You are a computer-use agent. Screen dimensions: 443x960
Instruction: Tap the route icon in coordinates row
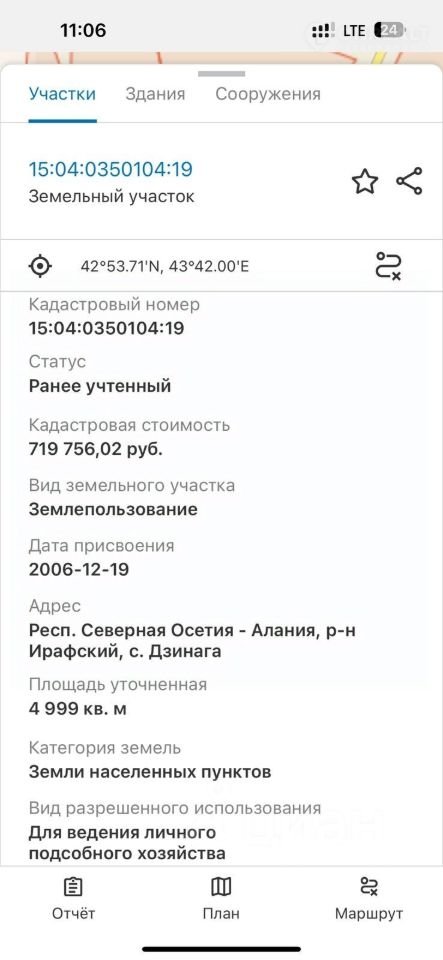[x=388, y=266]
